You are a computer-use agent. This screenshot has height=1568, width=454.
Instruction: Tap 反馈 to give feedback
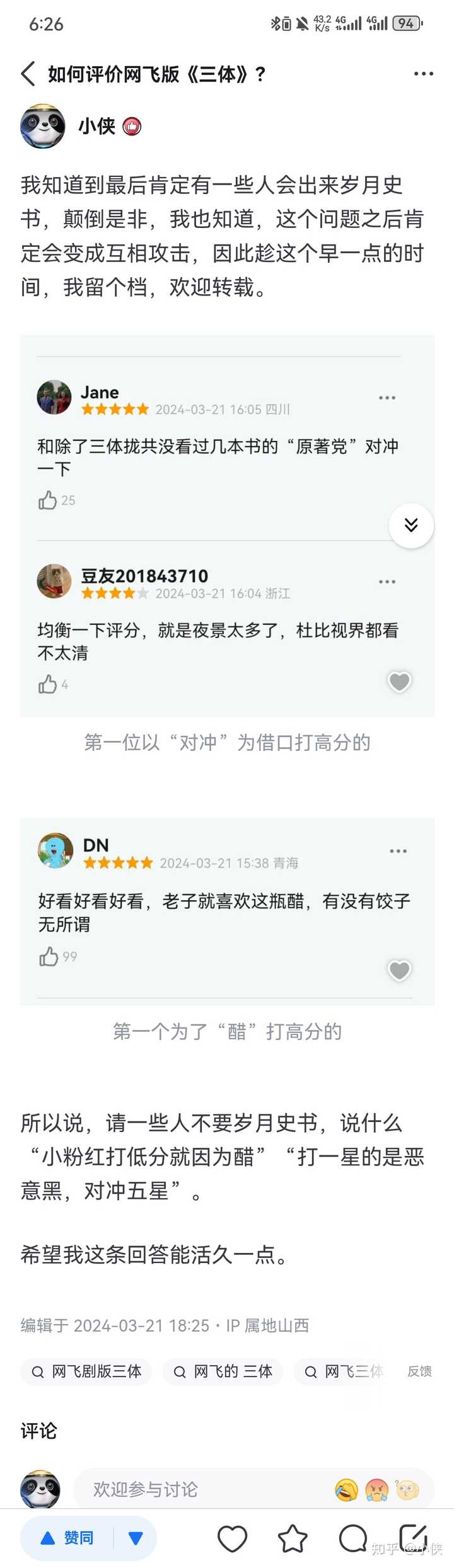[419, 1371]
